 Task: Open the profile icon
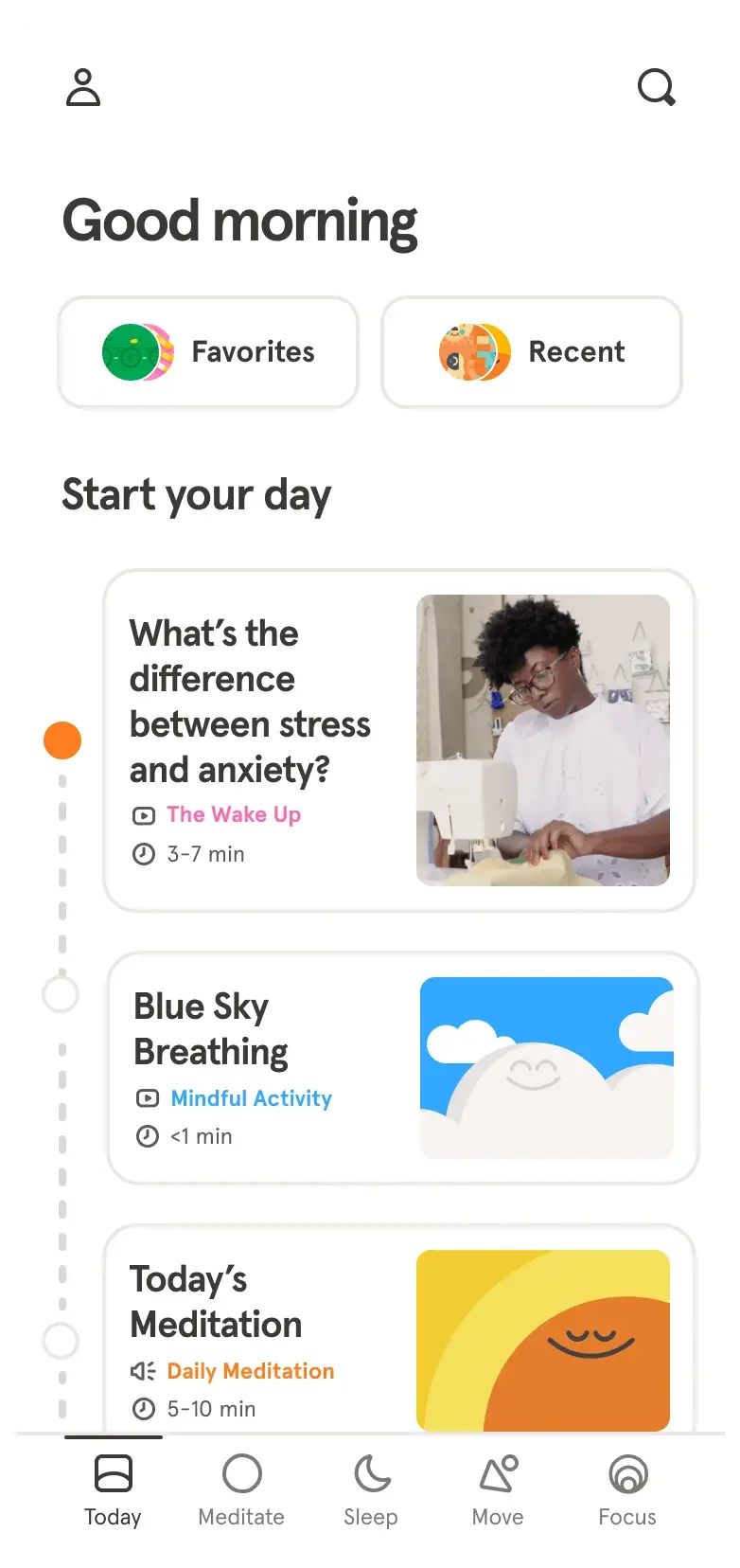point(83,87)
